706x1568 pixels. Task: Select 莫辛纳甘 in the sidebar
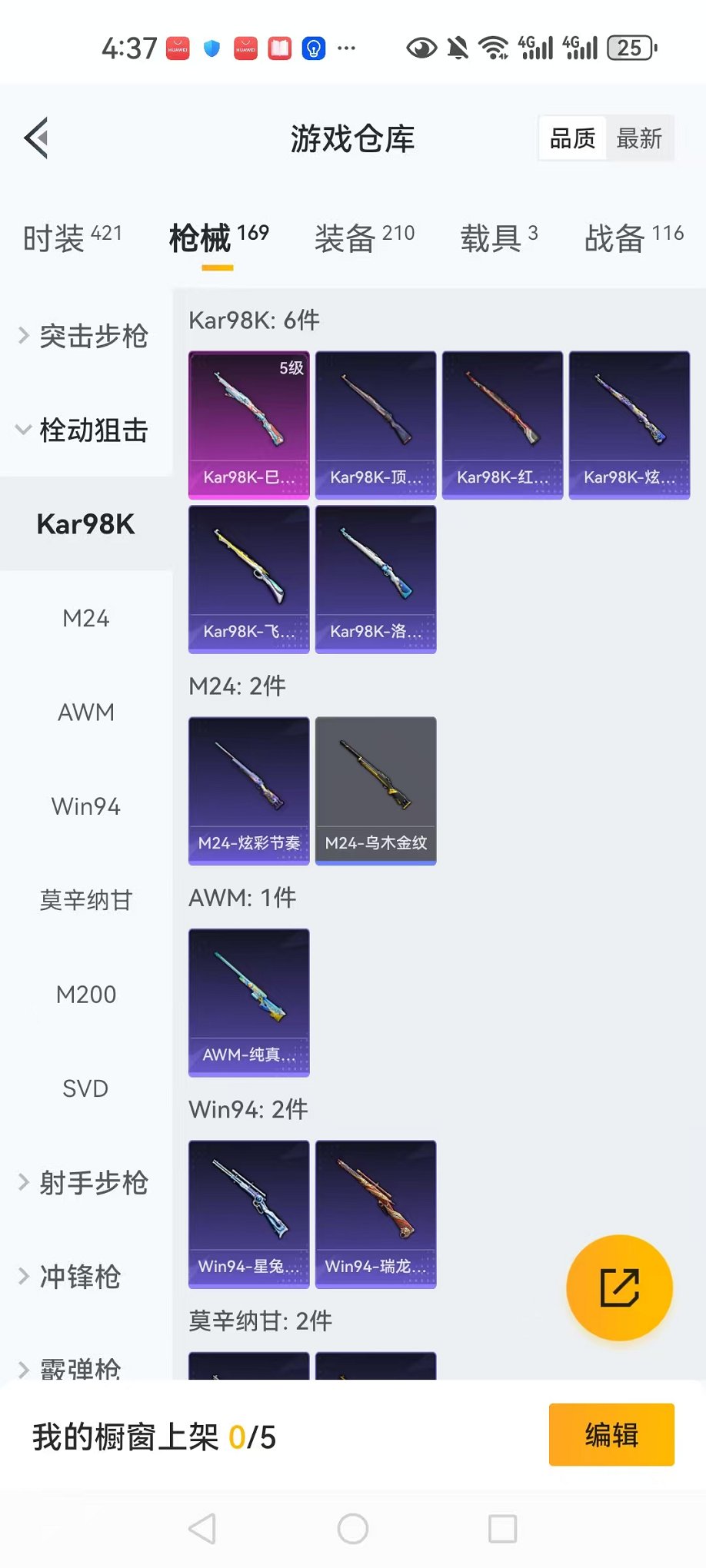tap(86, 900)
